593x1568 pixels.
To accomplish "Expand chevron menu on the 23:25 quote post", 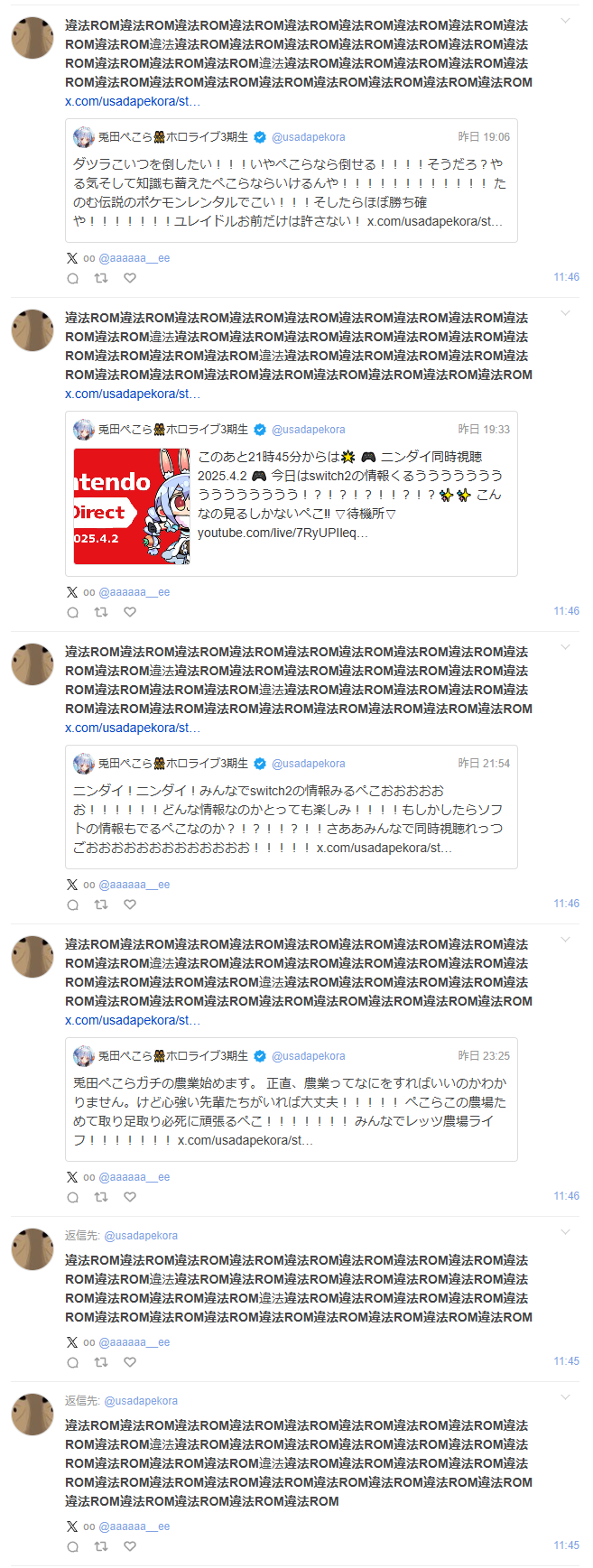I will click(x=566, y=940).
